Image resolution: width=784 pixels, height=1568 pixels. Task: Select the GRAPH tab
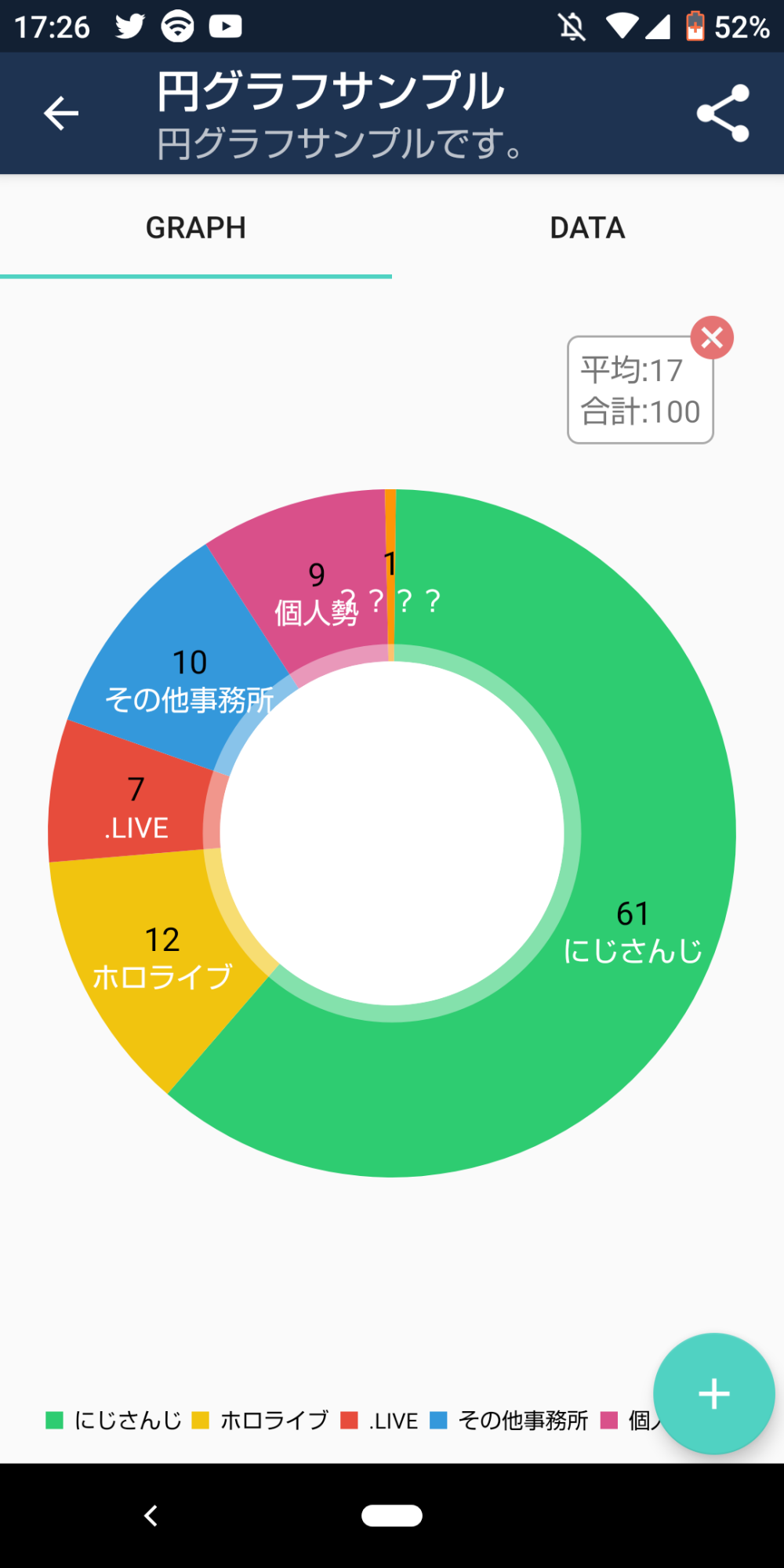[196, 227]
